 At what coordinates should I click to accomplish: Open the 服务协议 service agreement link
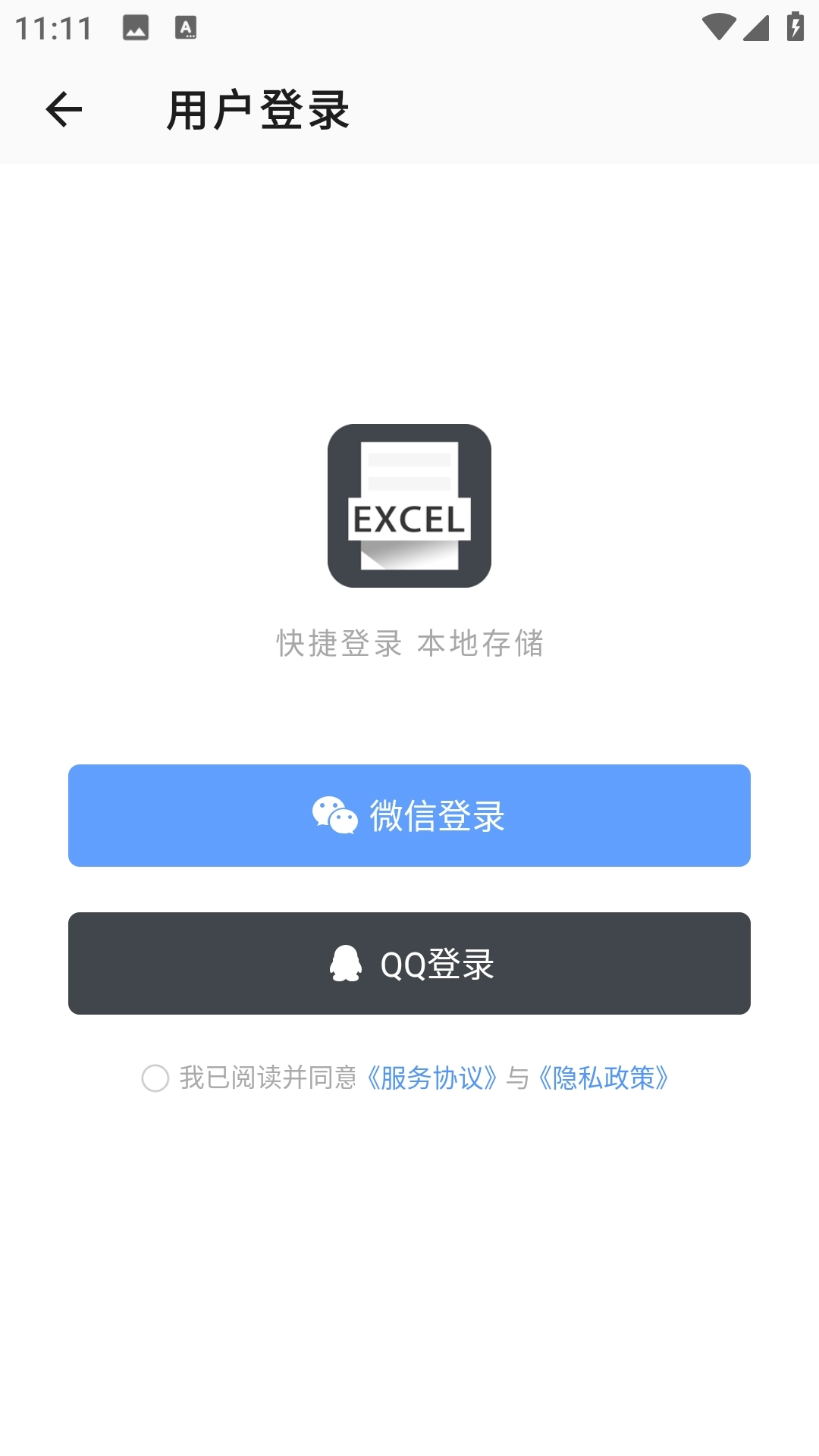click(432, 1078)
